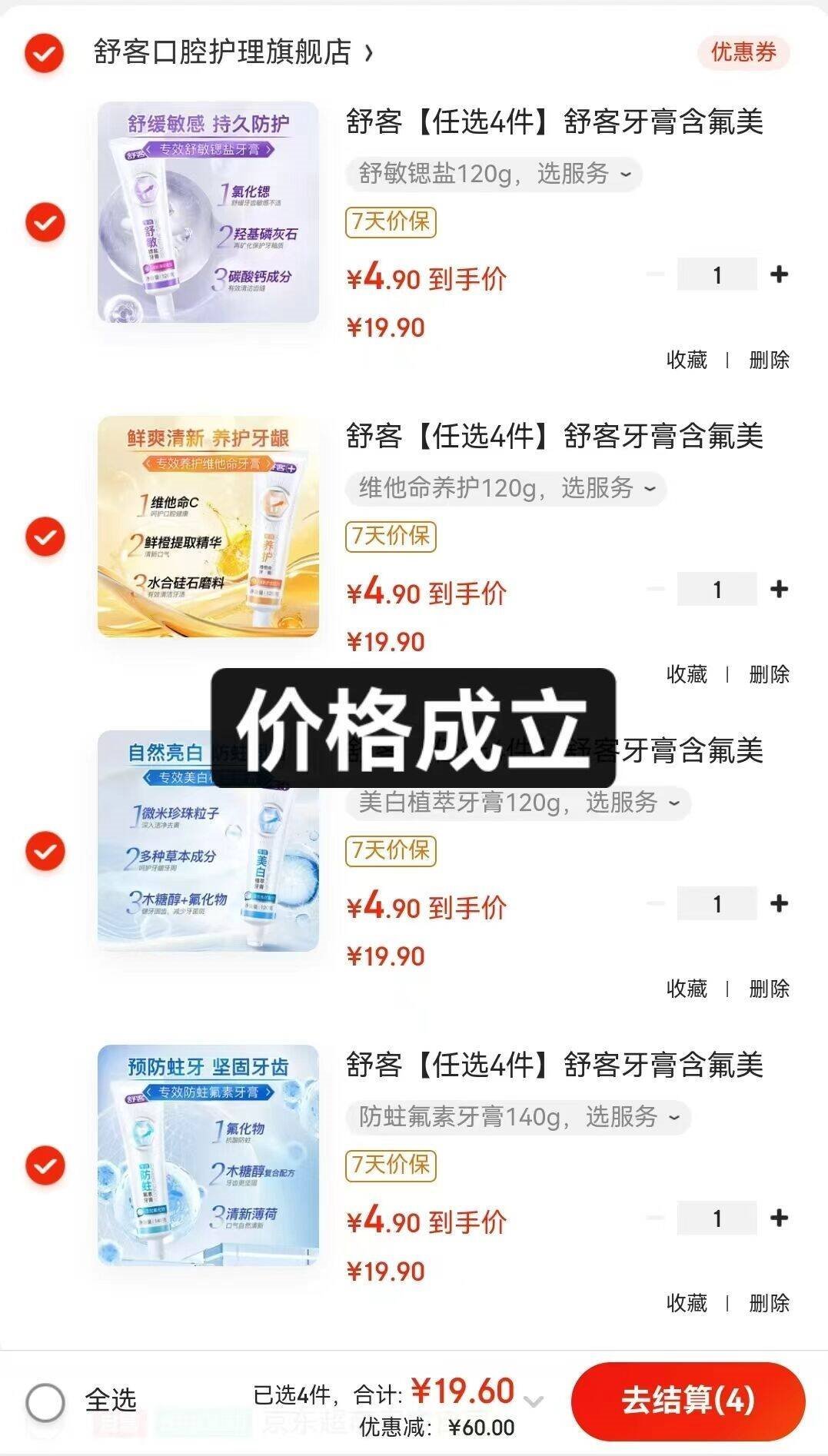Expand the price details next to 合计
828x1456 pixels.
point(534,1401)
